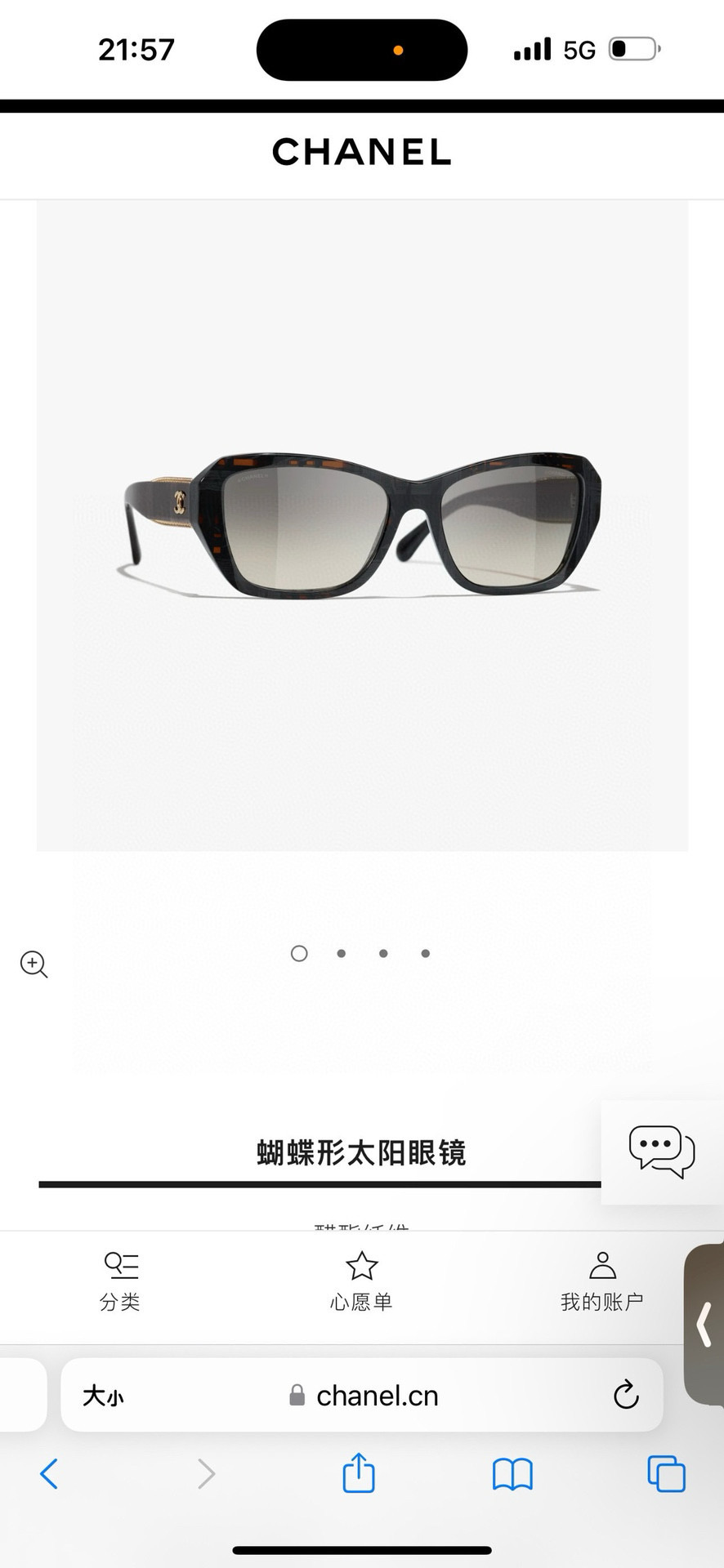Show the second product image dot
The height and width of the screenshot is (1568, 724).
coord(342,953)
